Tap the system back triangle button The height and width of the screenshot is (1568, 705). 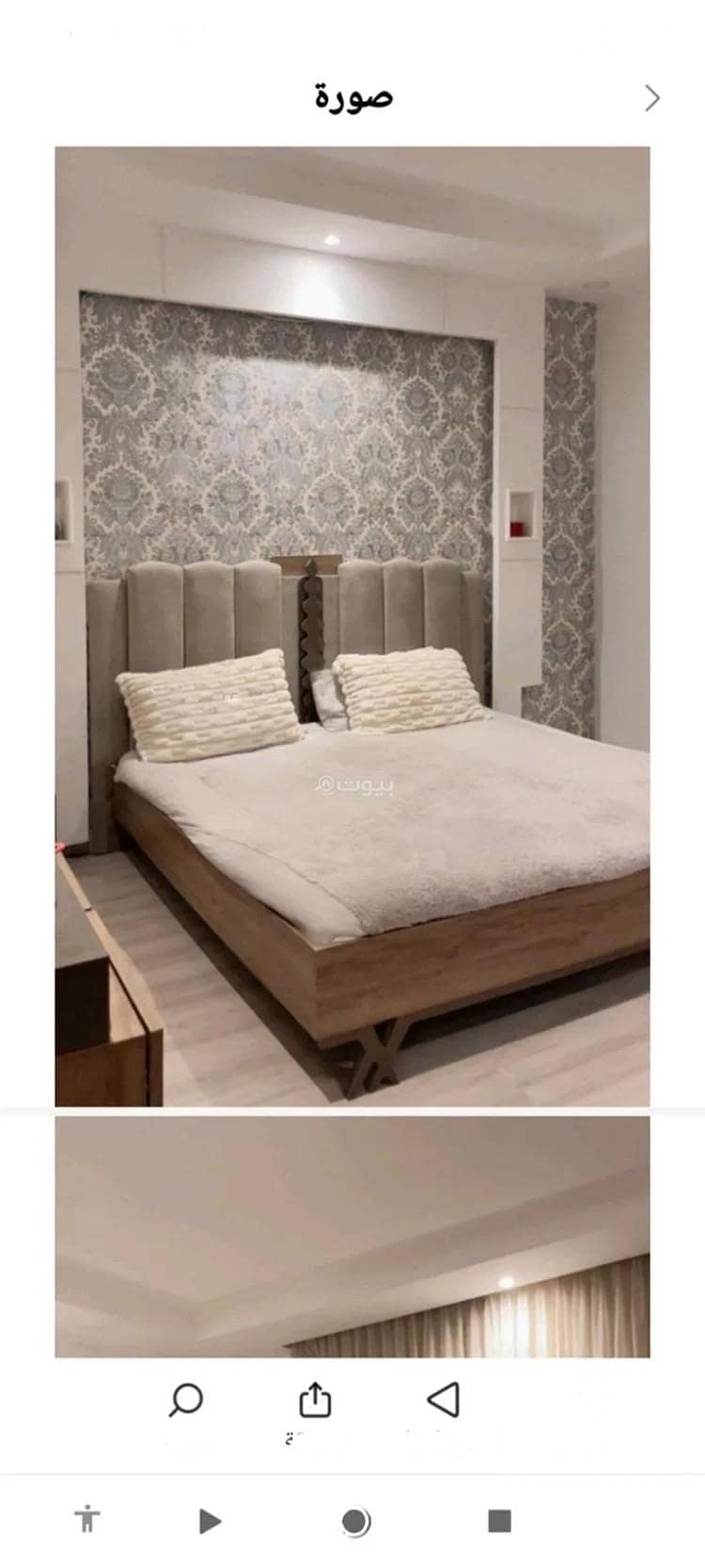(211, 1520)
